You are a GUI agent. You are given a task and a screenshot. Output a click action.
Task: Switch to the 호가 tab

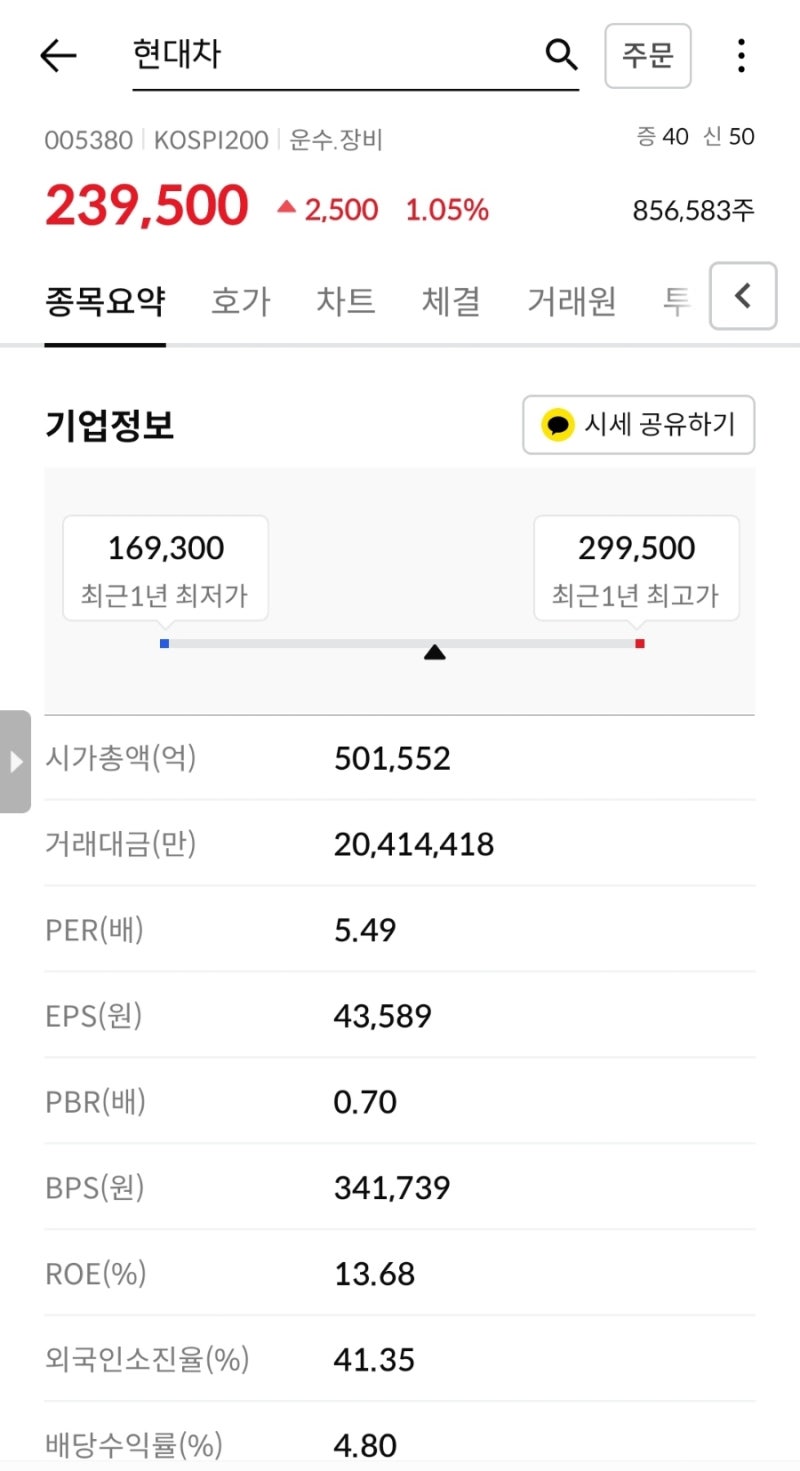pyautogui.click(x=240, y=298)
